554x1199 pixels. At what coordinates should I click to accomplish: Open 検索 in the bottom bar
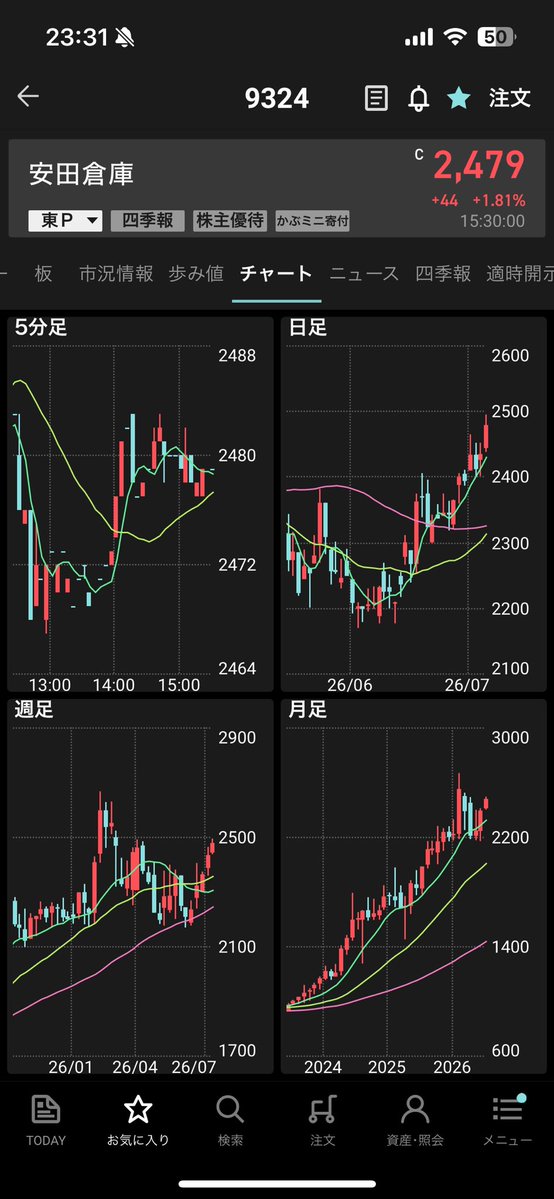click(230, 1120)
